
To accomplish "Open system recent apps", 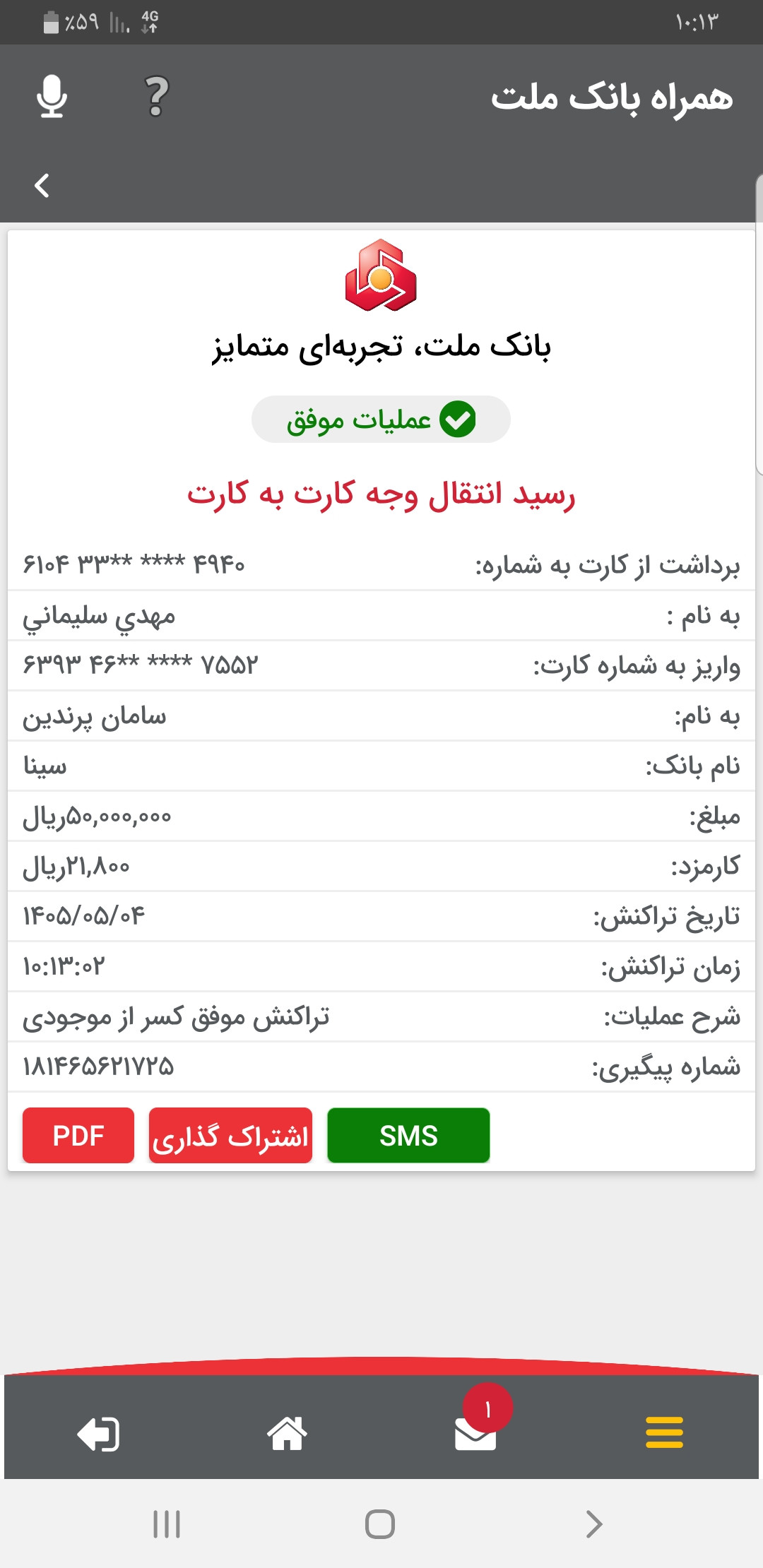I will (167, 1524).
